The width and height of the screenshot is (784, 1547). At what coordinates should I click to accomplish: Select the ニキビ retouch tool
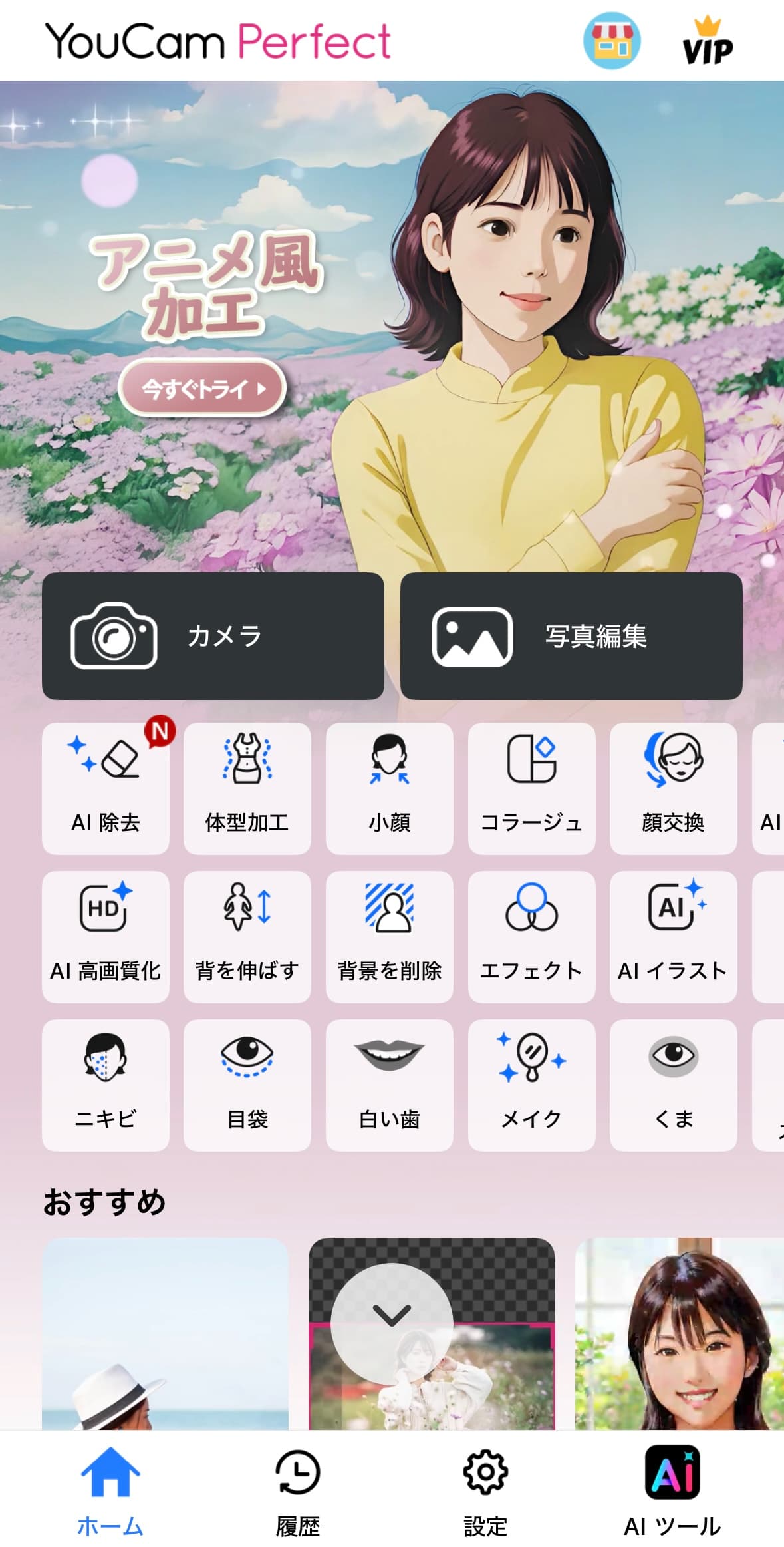click(105, 1085)
